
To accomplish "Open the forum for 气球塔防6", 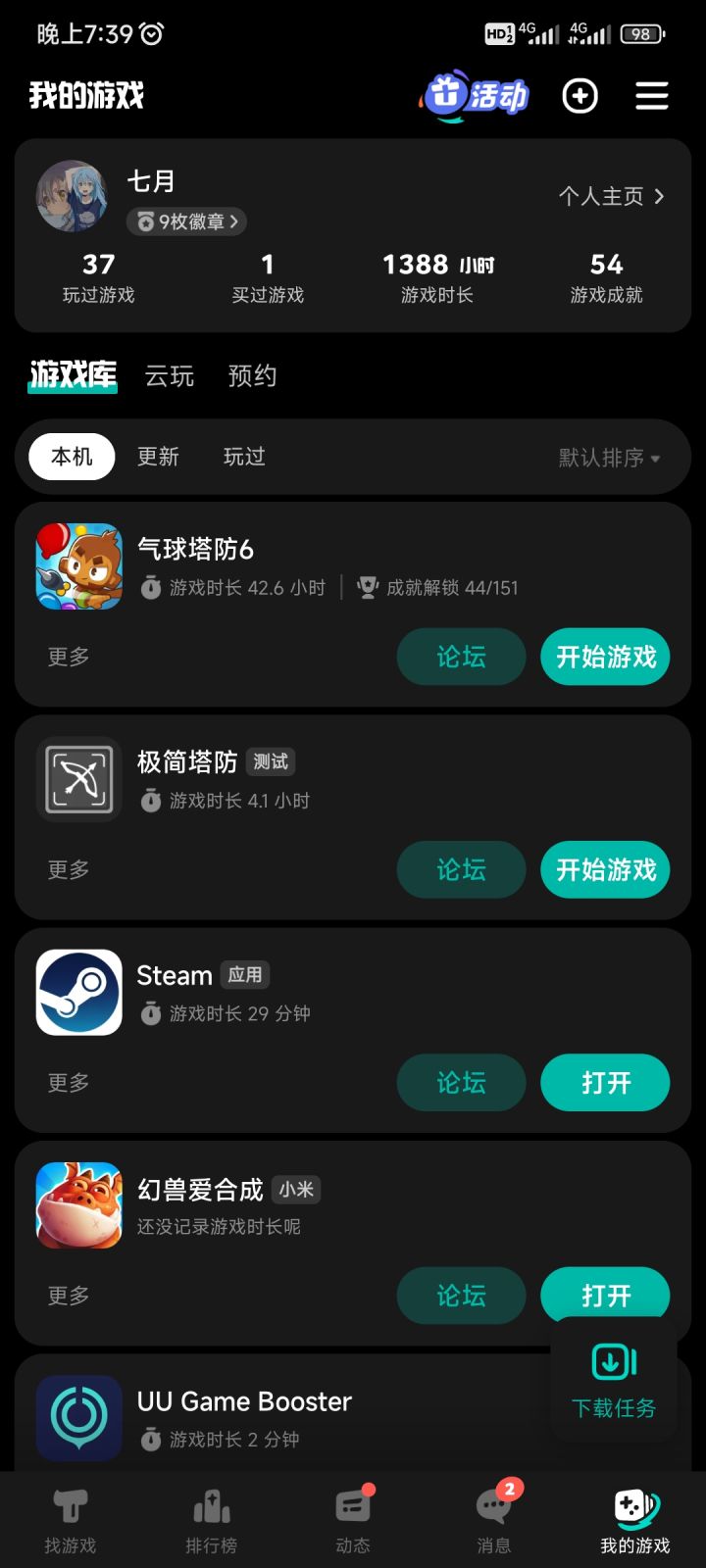I will (x=461, y=657).
